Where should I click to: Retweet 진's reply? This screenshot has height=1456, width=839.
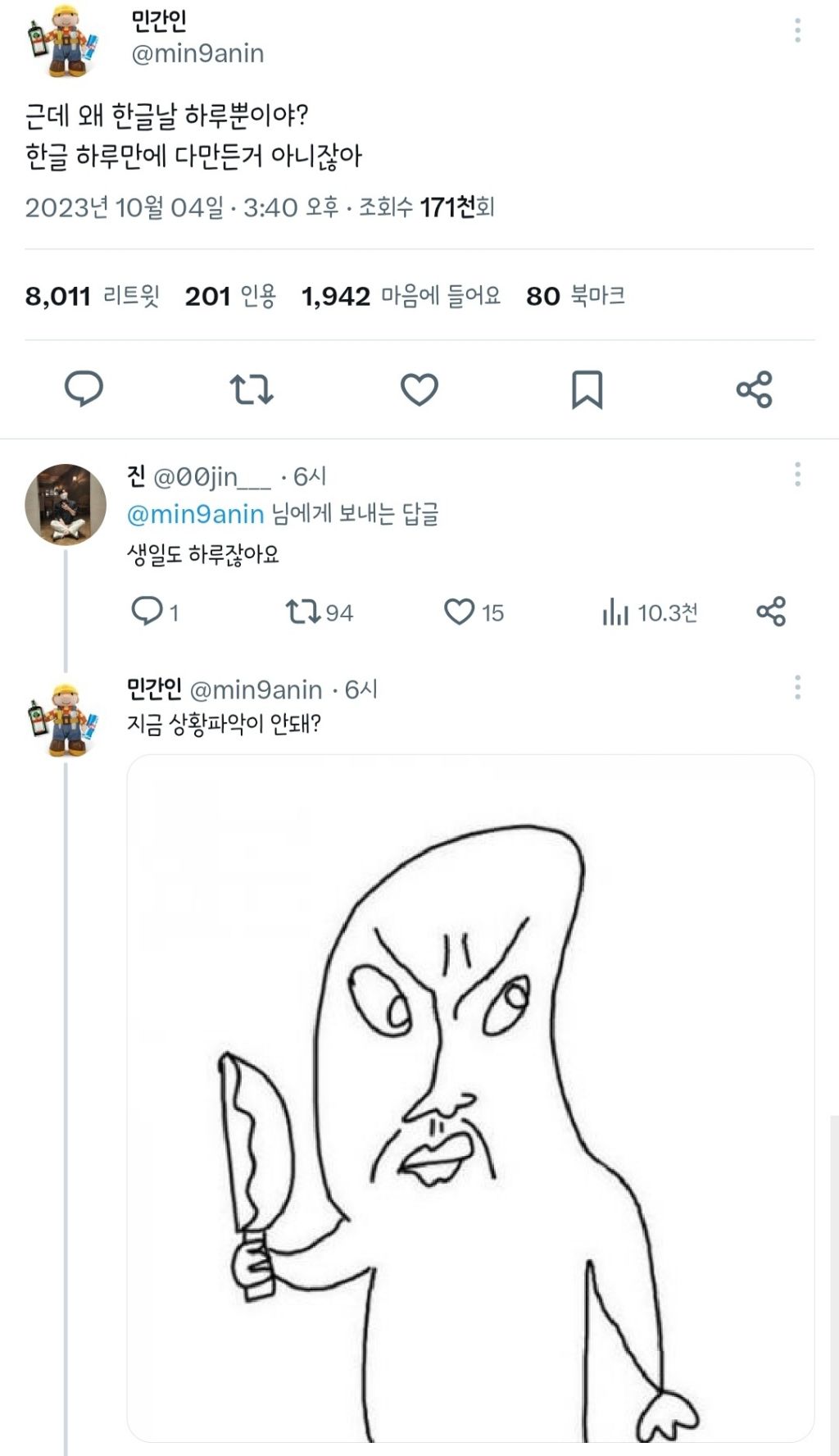[305, 611]
